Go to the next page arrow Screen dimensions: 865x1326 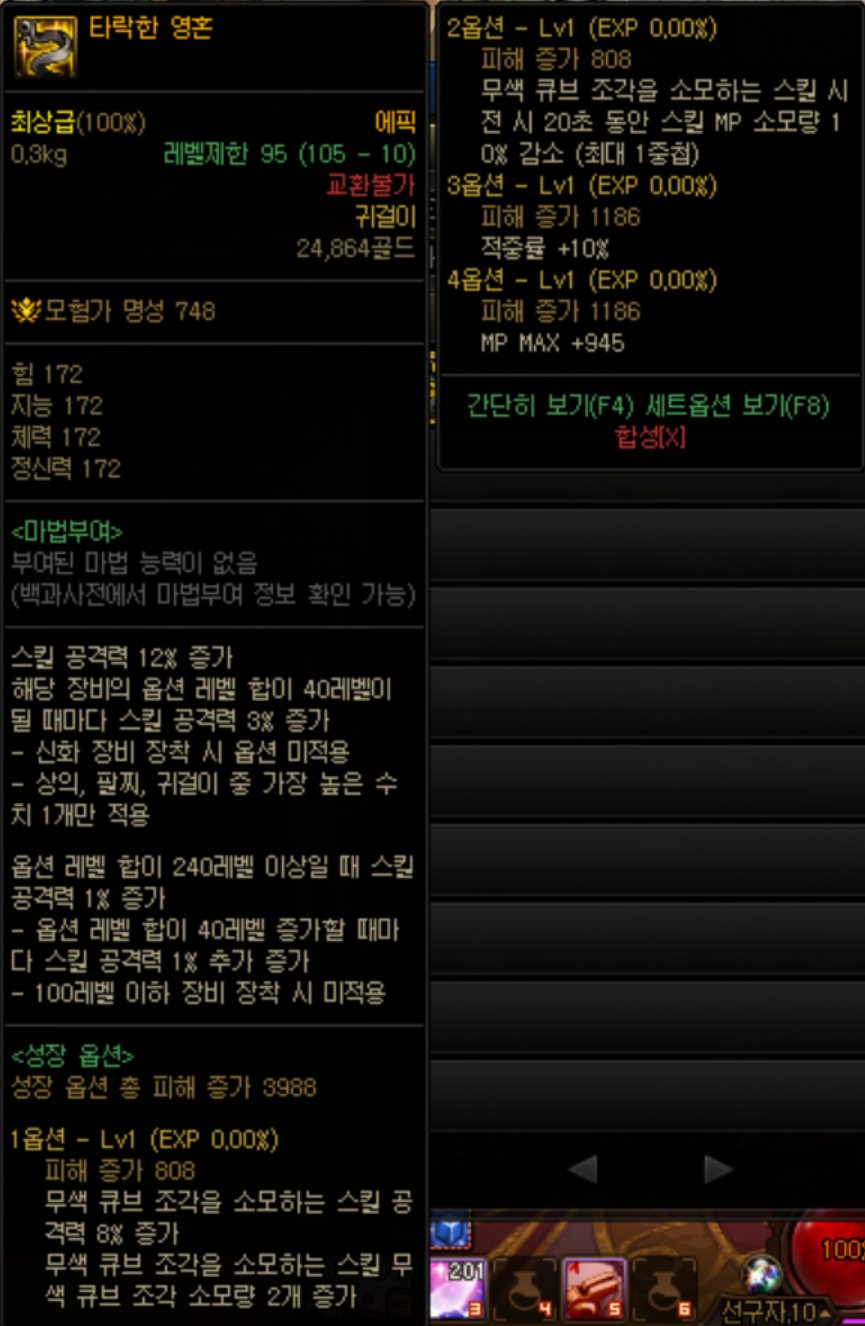pos(717,1168)
